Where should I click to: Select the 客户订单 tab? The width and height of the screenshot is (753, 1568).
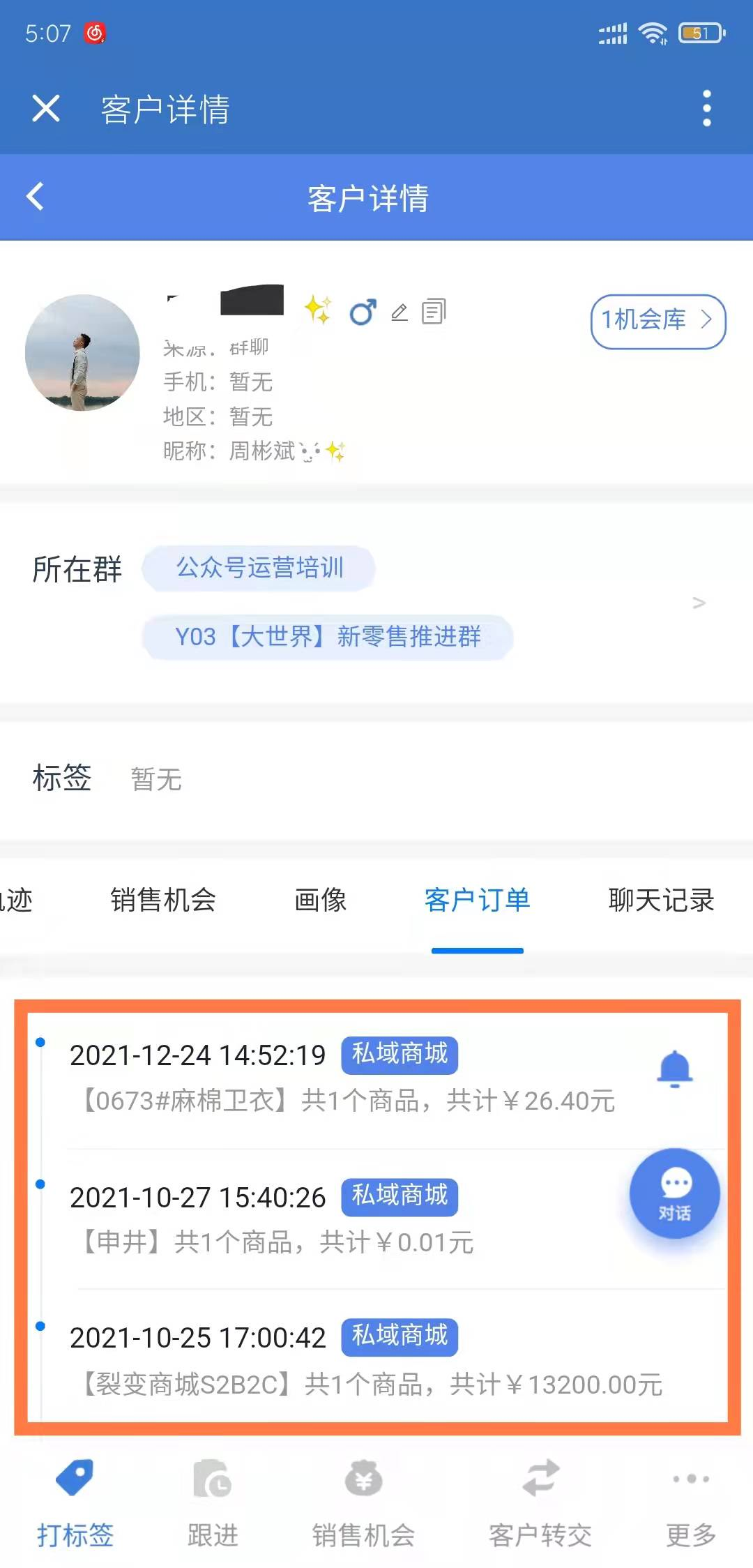tap(478, 900)
